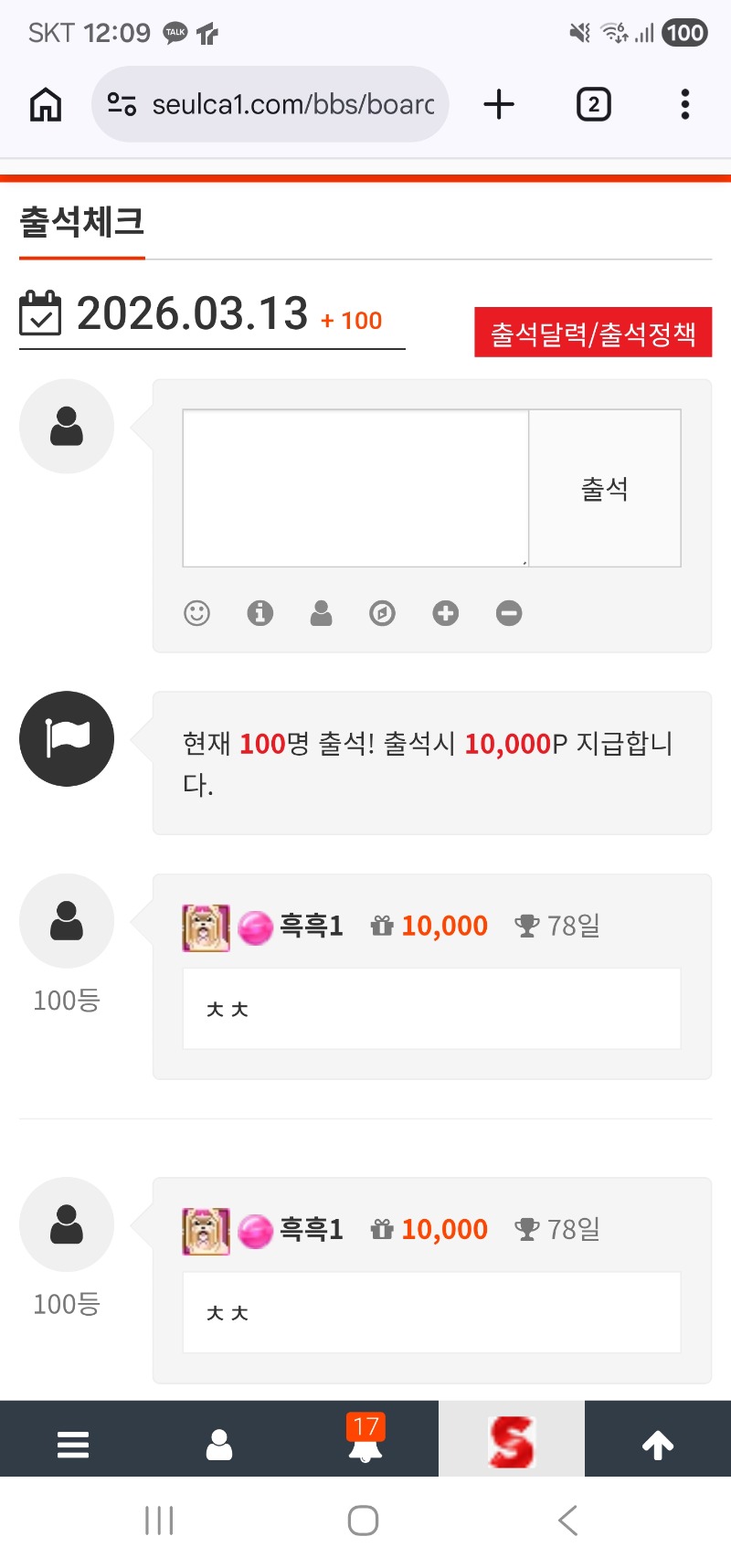Open a new browser tab with the plus

[499, 104]
